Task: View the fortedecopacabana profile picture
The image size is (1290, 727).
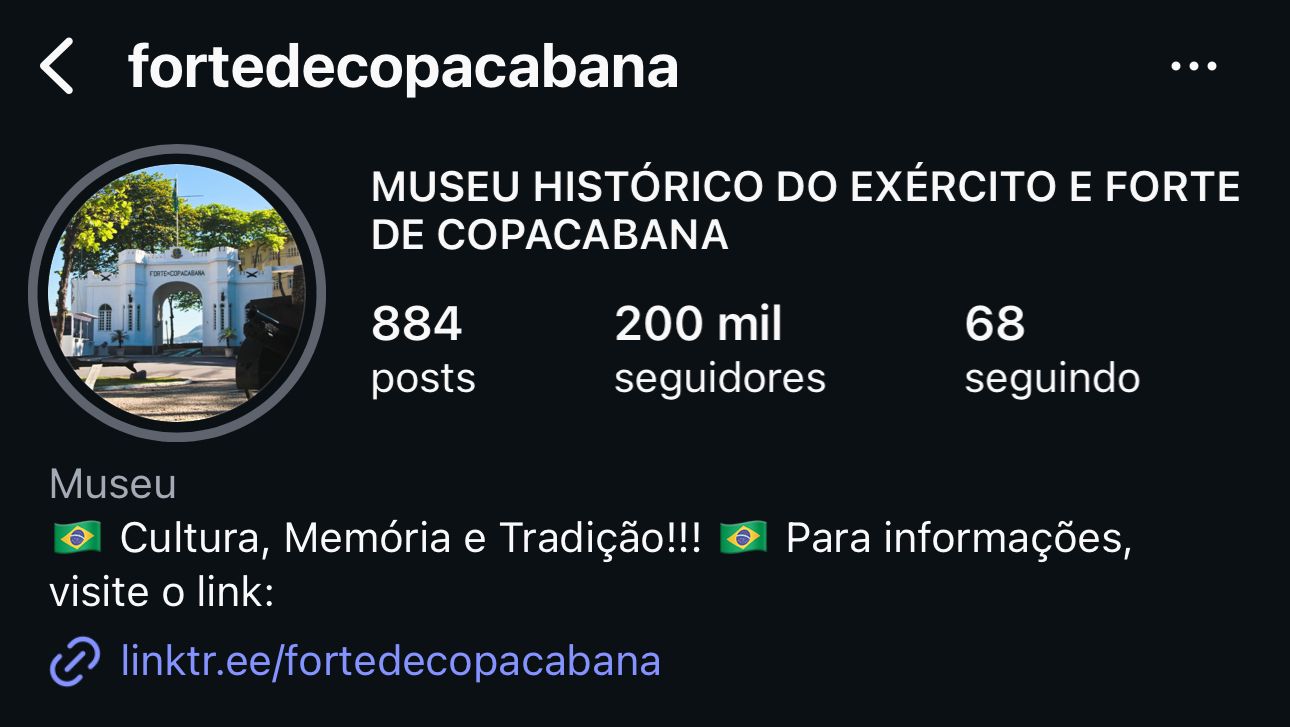Action: pos(178,292)
